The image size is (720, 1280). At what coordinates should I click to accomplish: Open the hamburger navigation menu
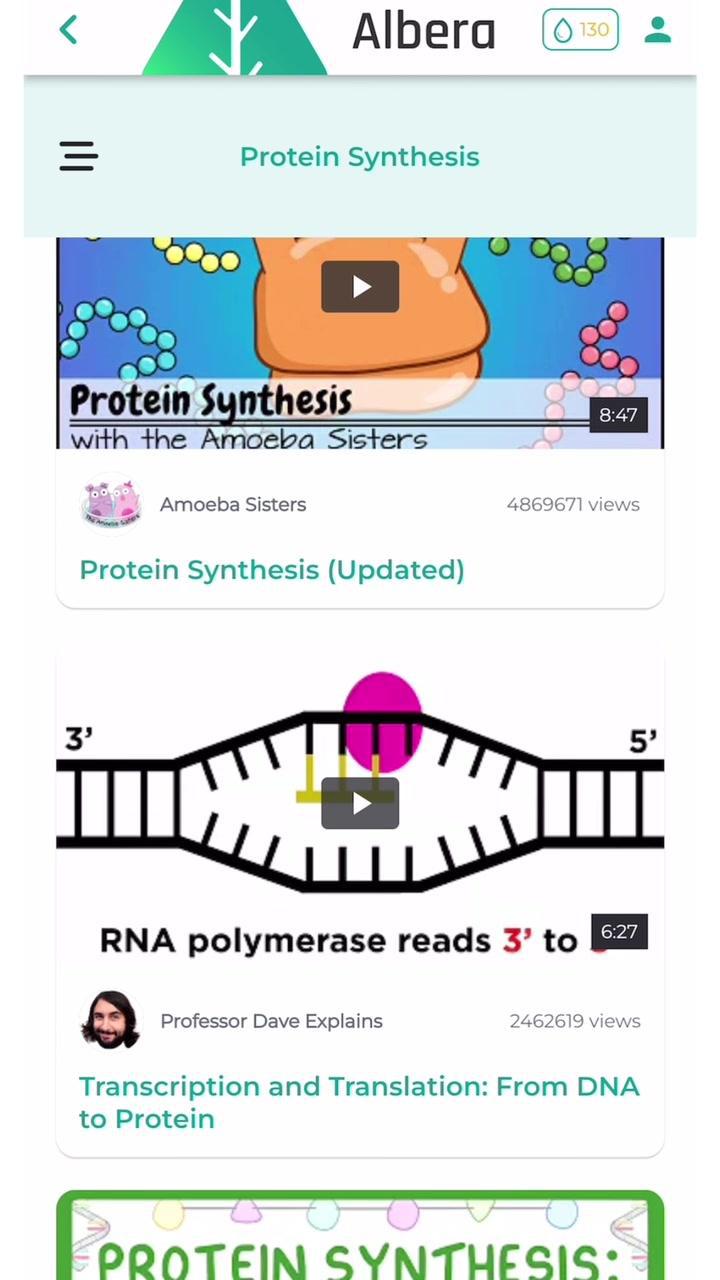click(x=78, y=157)
